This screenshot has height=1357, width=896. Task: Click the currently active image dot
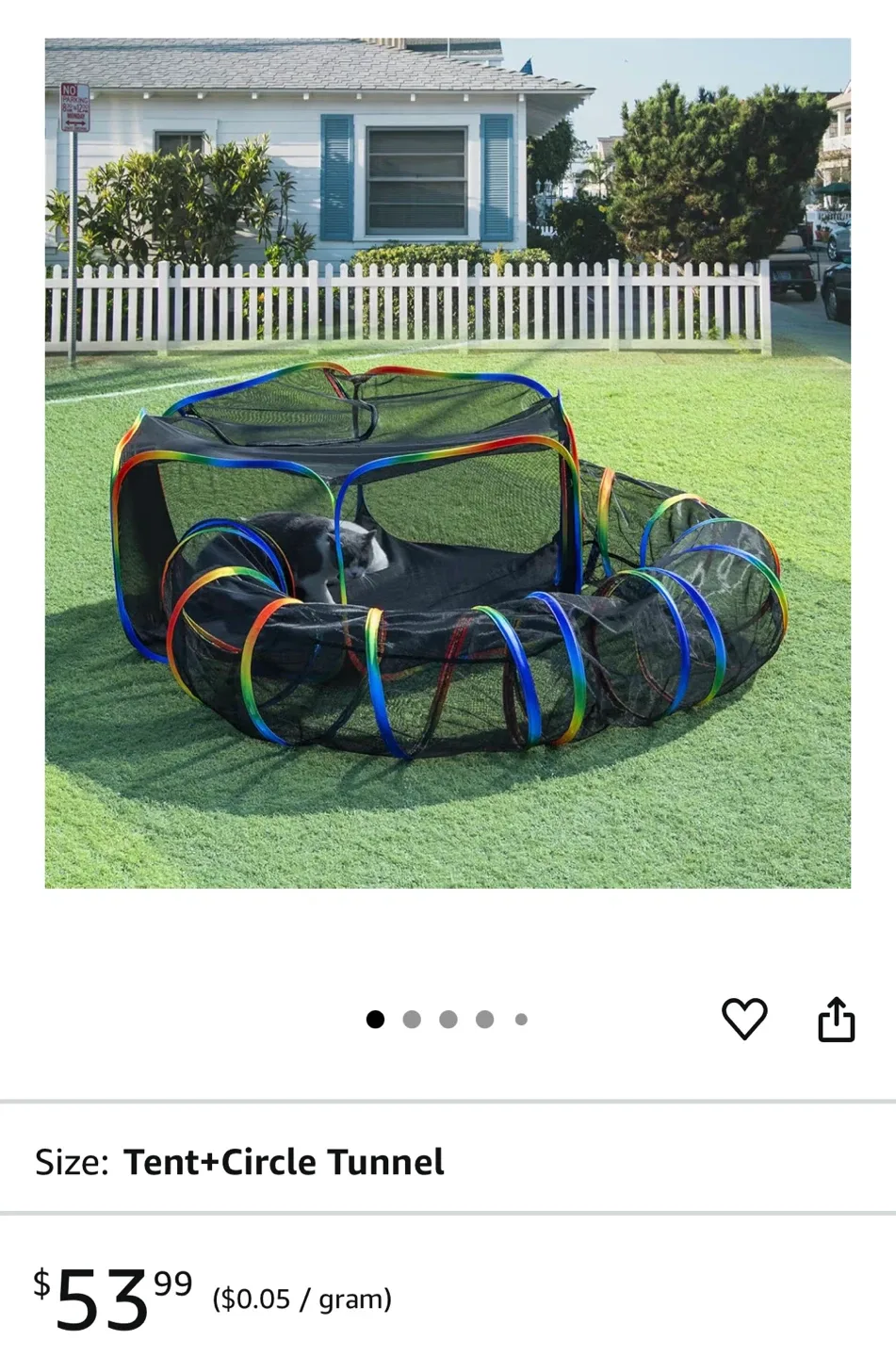coord(376,1019)
